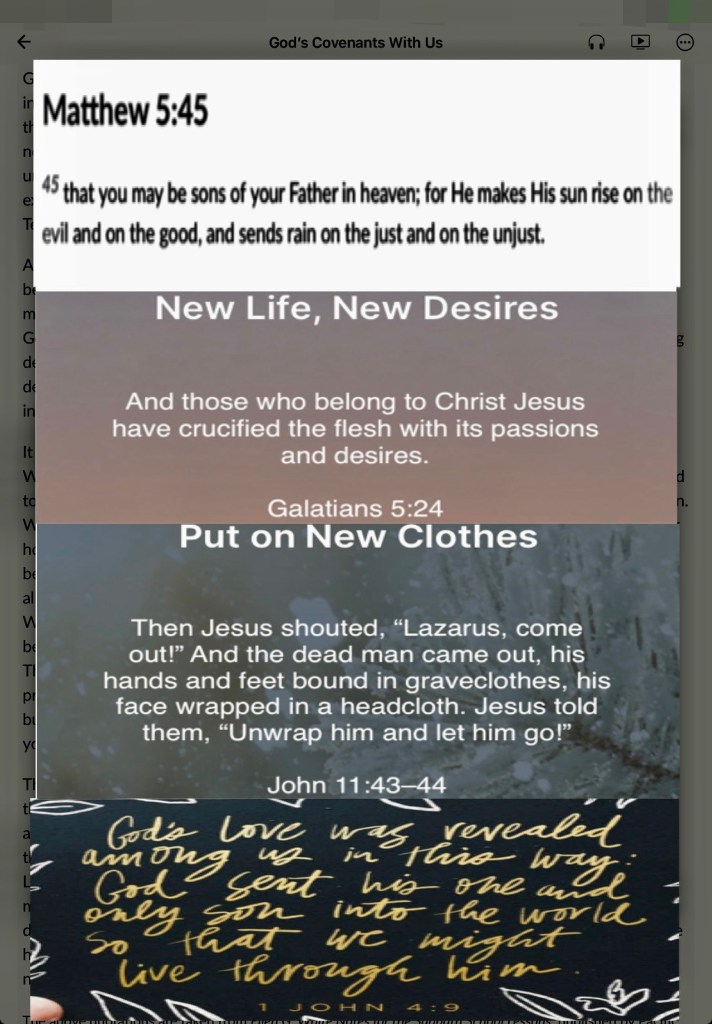
Task: Open the more options menu
Action: click(685, 42)
